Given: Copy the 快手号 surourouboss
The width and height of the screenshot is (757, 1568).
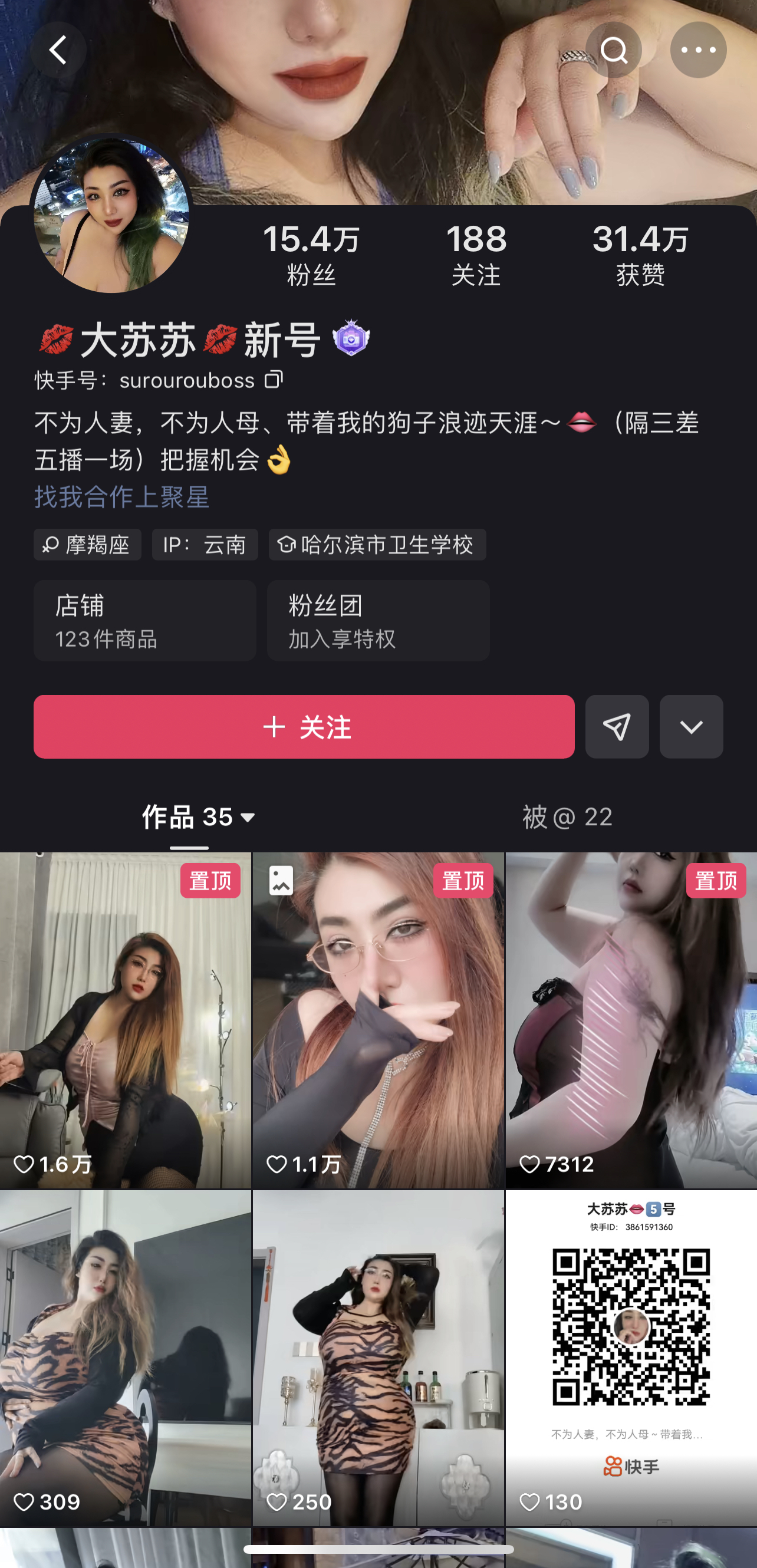Looking at the screenshot, I should click(274, 379).
